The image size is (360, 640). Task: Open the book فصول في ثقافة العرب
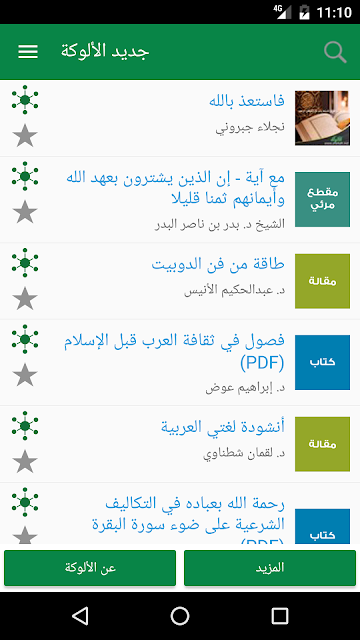(x=174, y=351)
